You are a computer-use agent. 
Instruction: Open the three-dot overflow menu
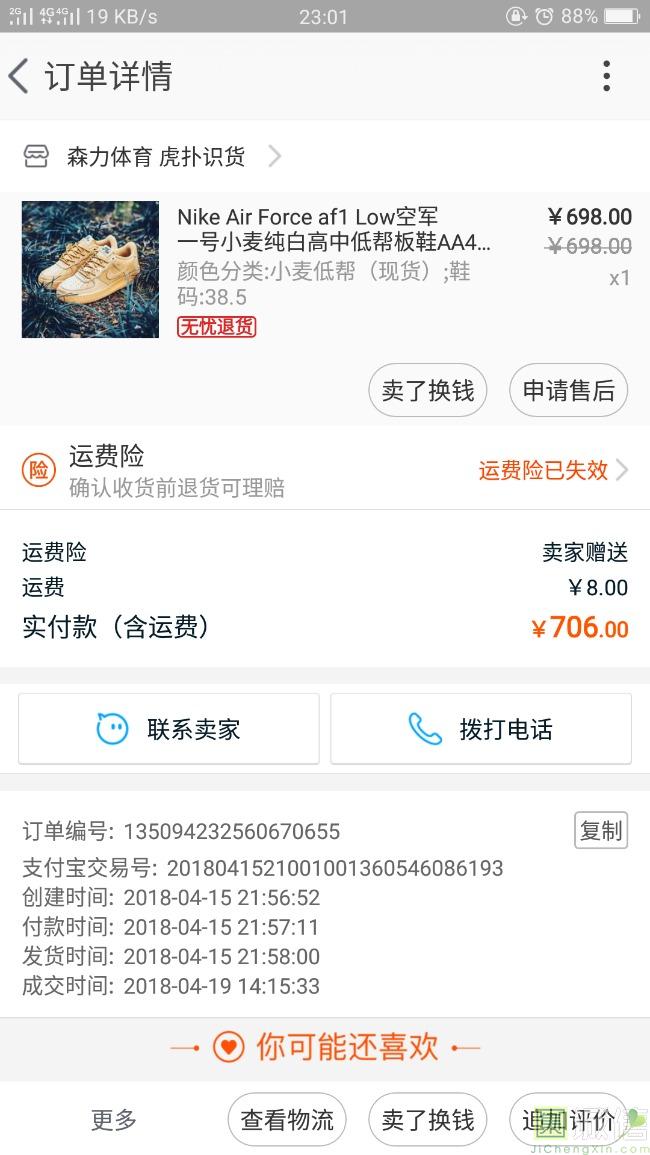click(x=606, y=76)
